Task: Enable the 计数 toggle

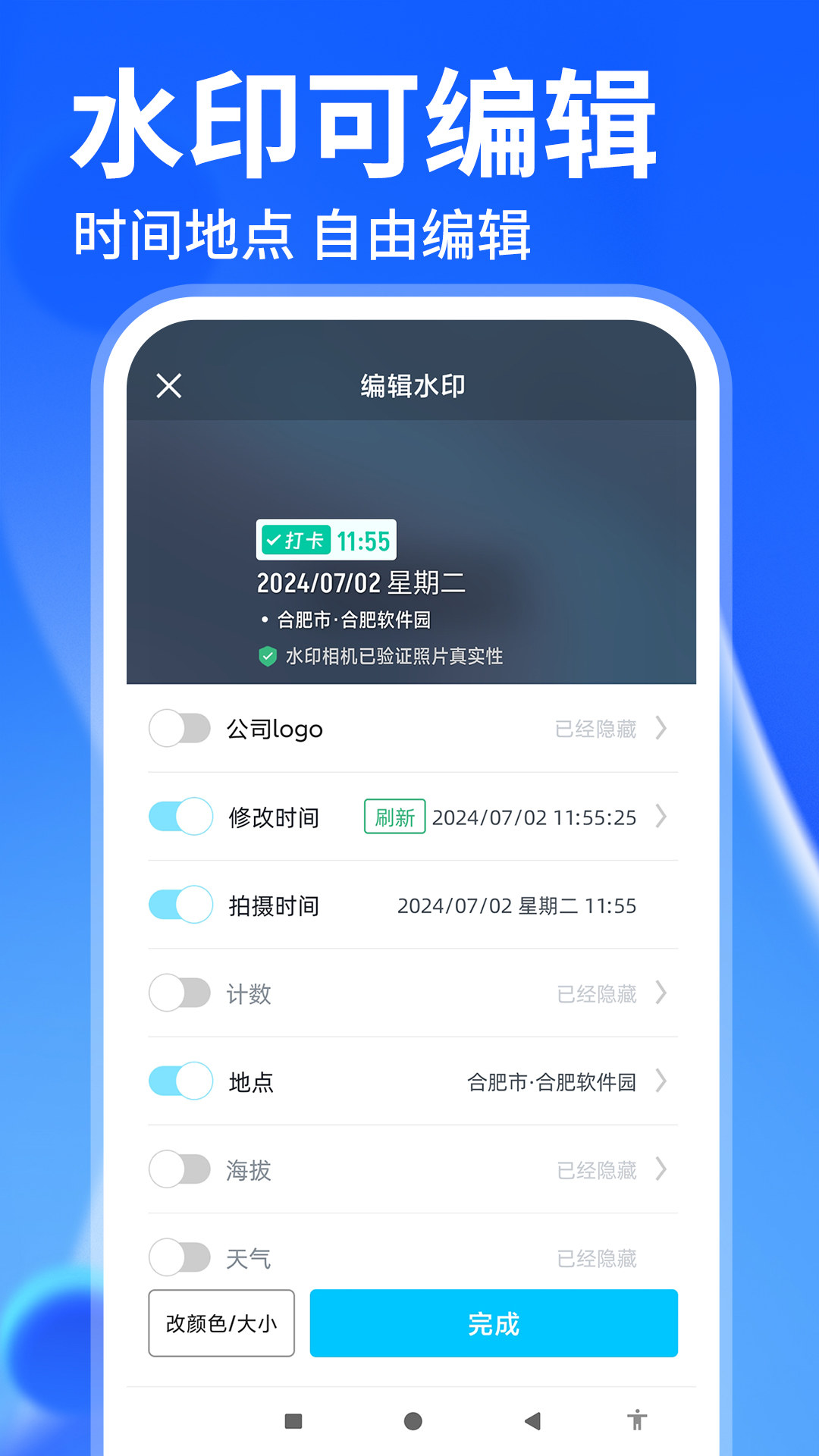Action: coord(181,993)
